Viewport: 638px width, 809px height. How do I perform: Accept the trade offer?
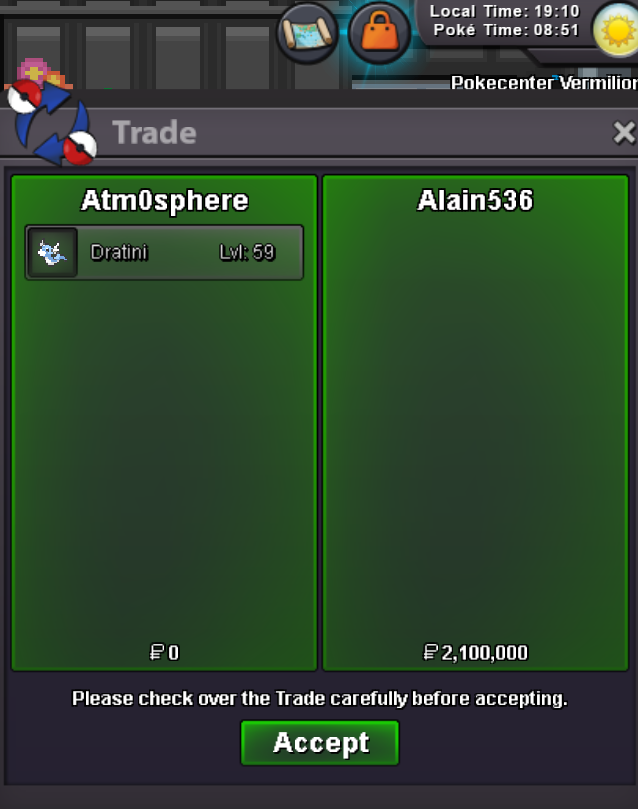320,743
